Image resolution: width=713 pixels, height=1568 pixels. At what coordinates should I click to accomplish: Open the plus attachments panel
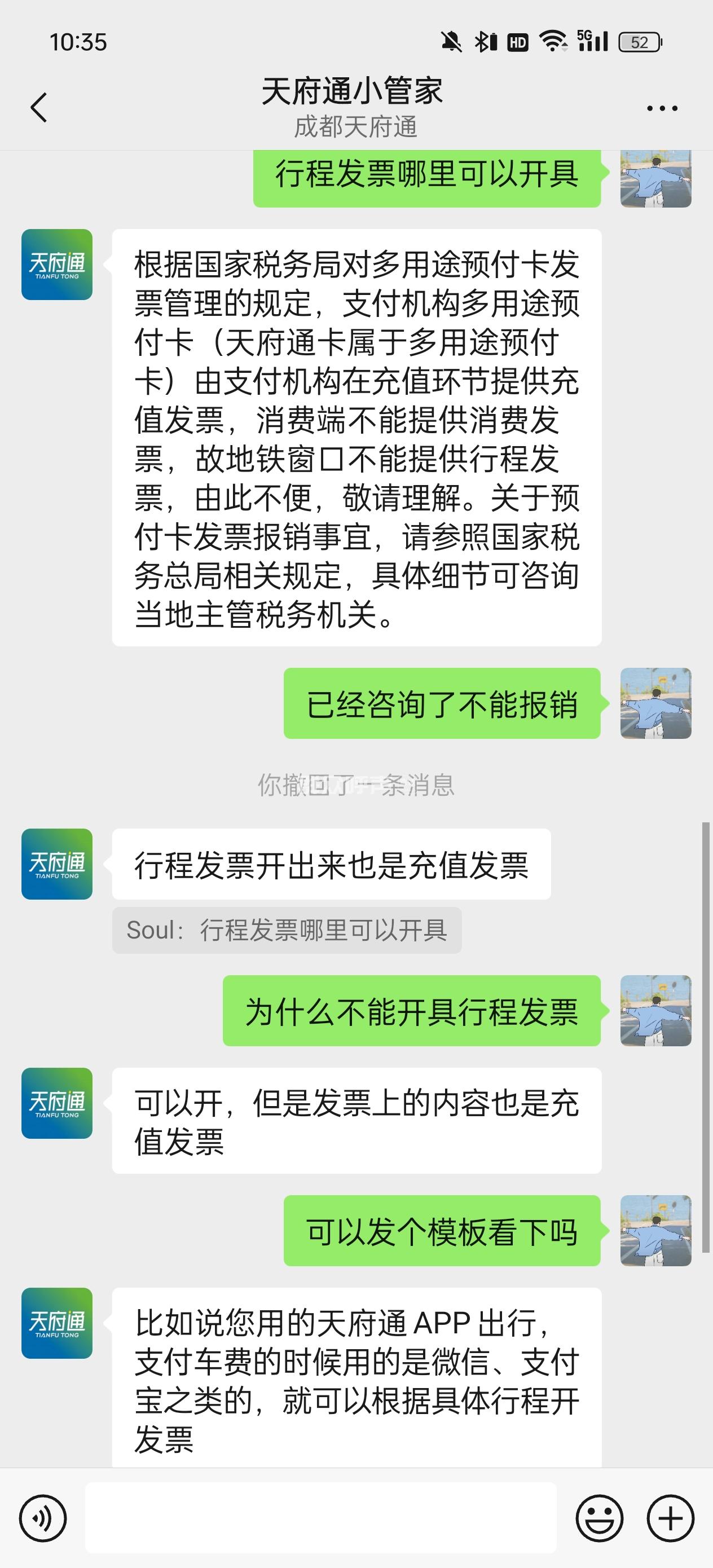[x=670, y=1519]
